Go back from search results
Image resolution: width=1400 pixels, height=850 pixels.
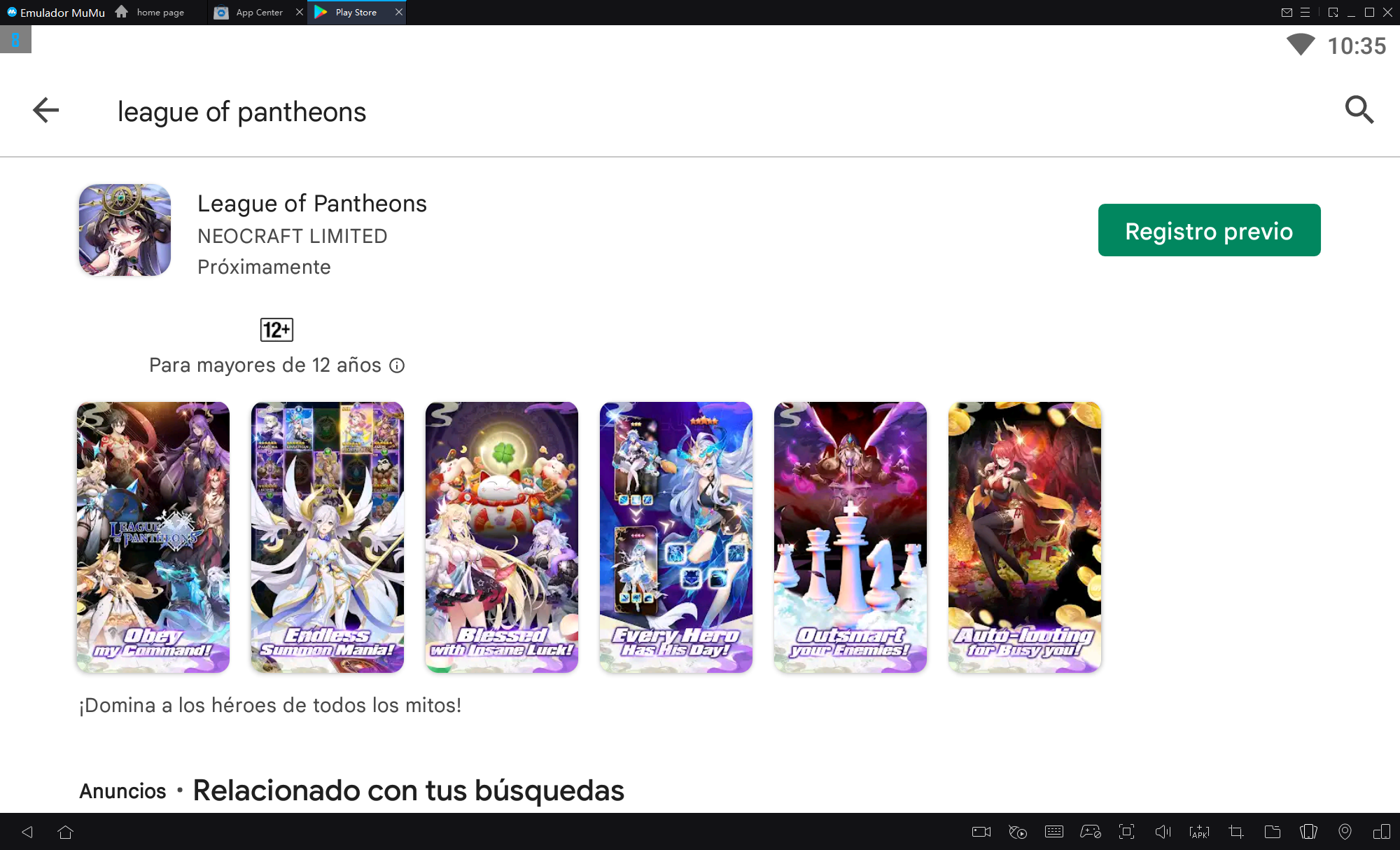[x=46, y=110]
